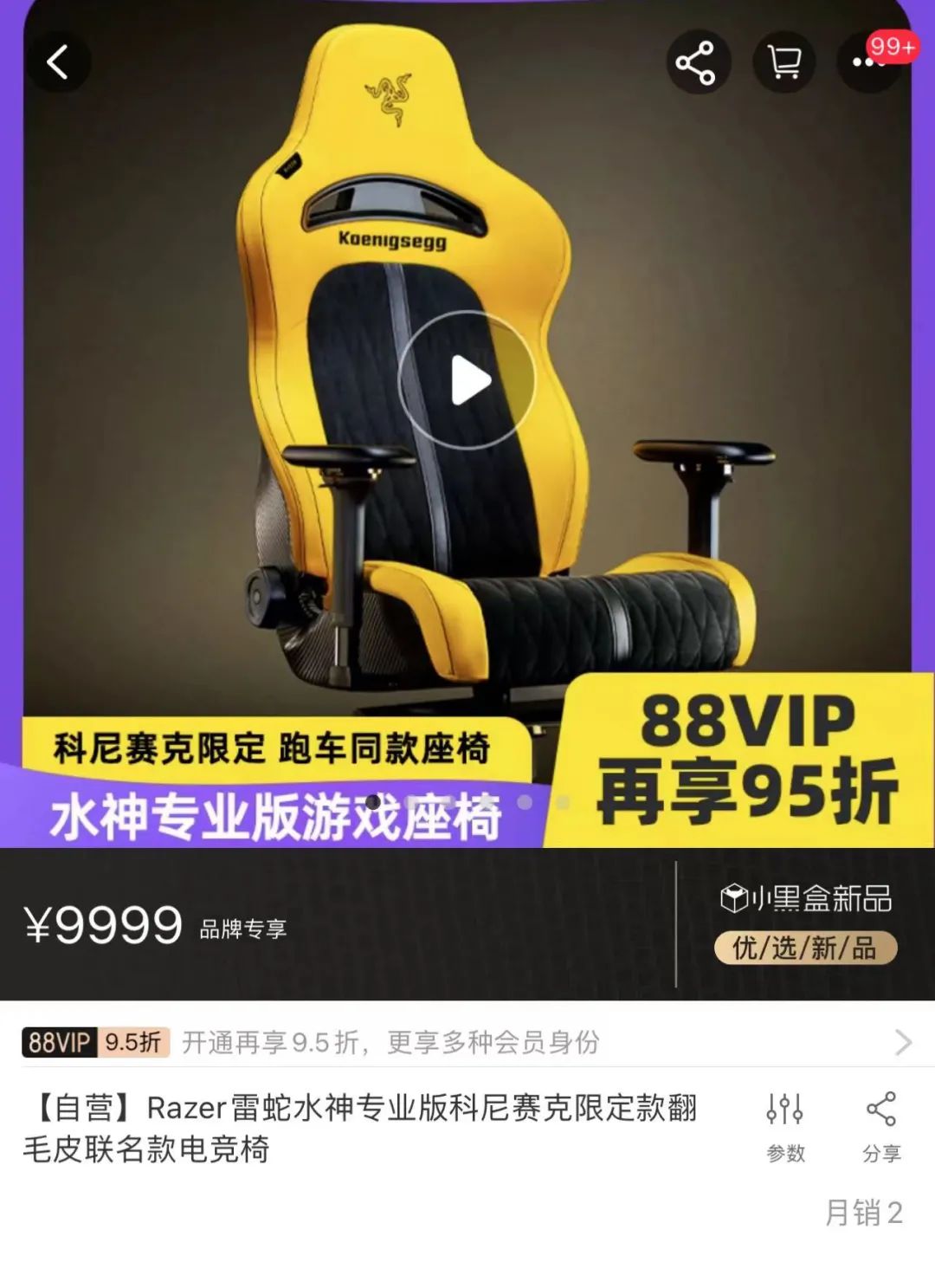Open the shopping cart
935x1288 pixels.
784,62
